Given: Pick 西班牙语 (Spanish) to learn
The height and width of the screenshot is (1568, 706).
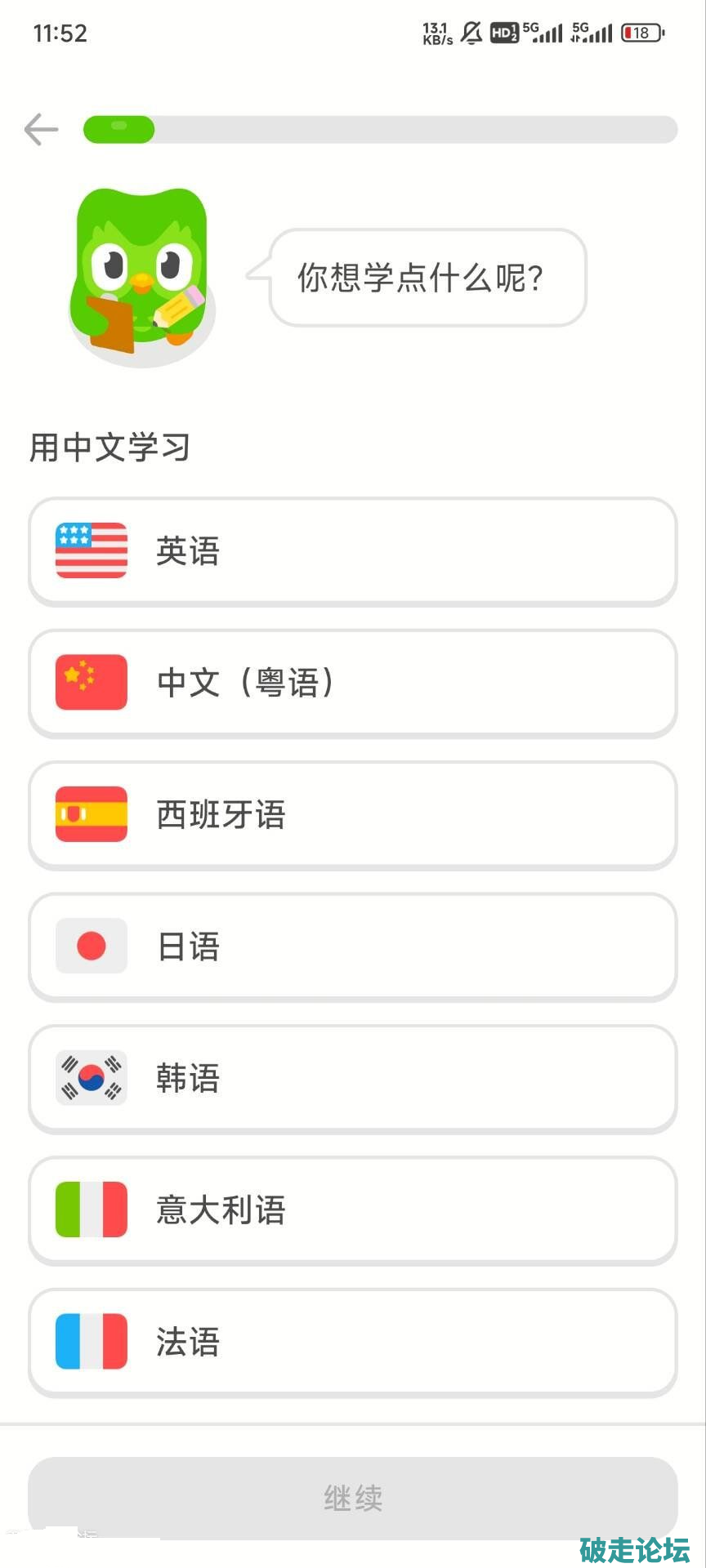Looking at the screenshot, I should 353,815.
